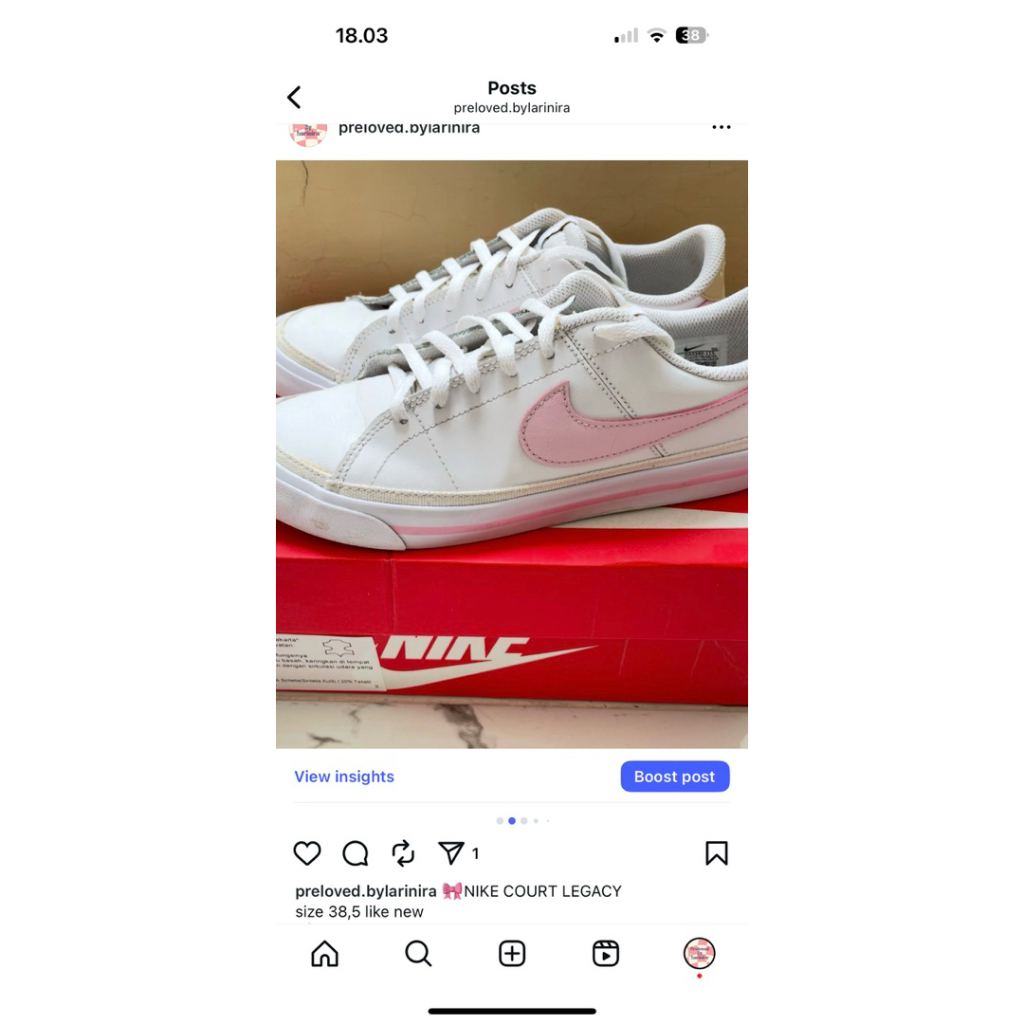Repost this post

[403, 853]
